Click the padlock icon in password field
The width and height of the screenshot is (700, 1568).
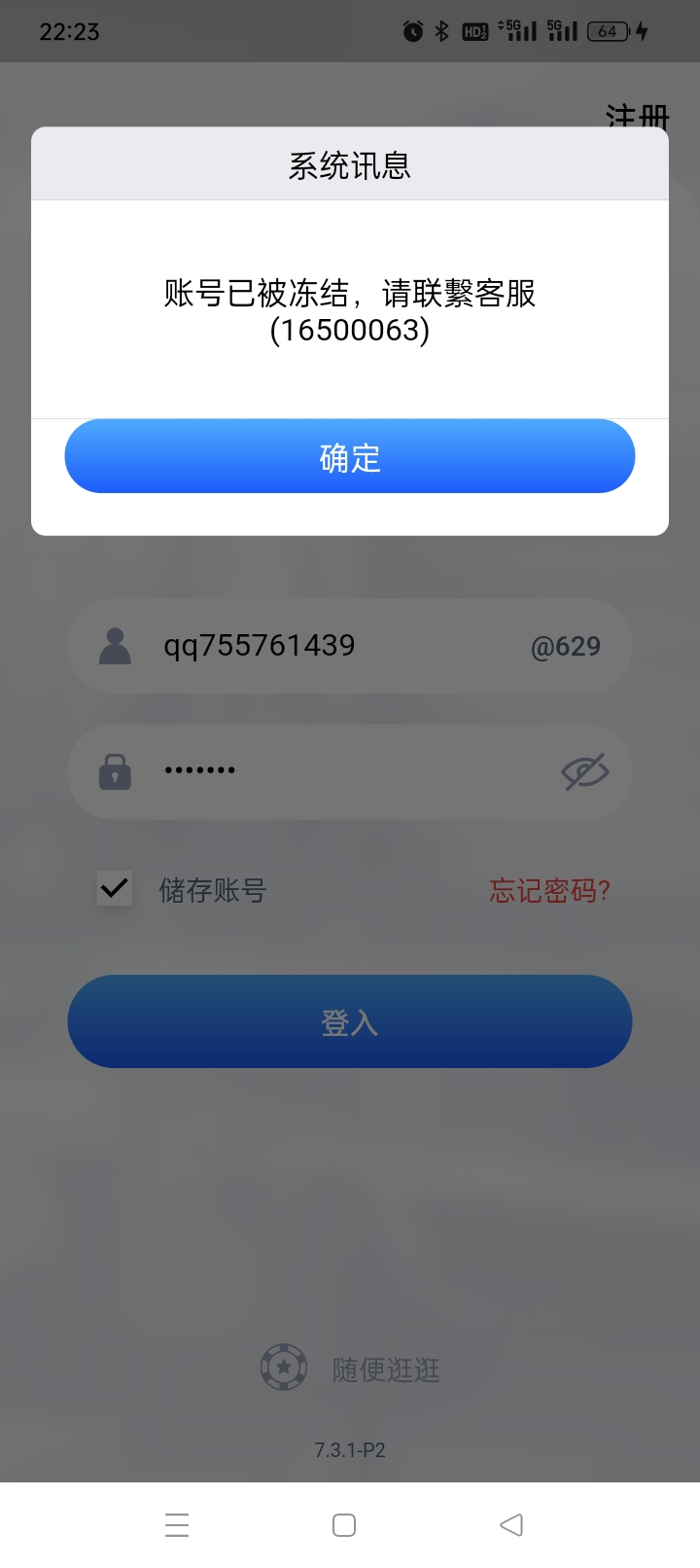(x=113, y=770)
